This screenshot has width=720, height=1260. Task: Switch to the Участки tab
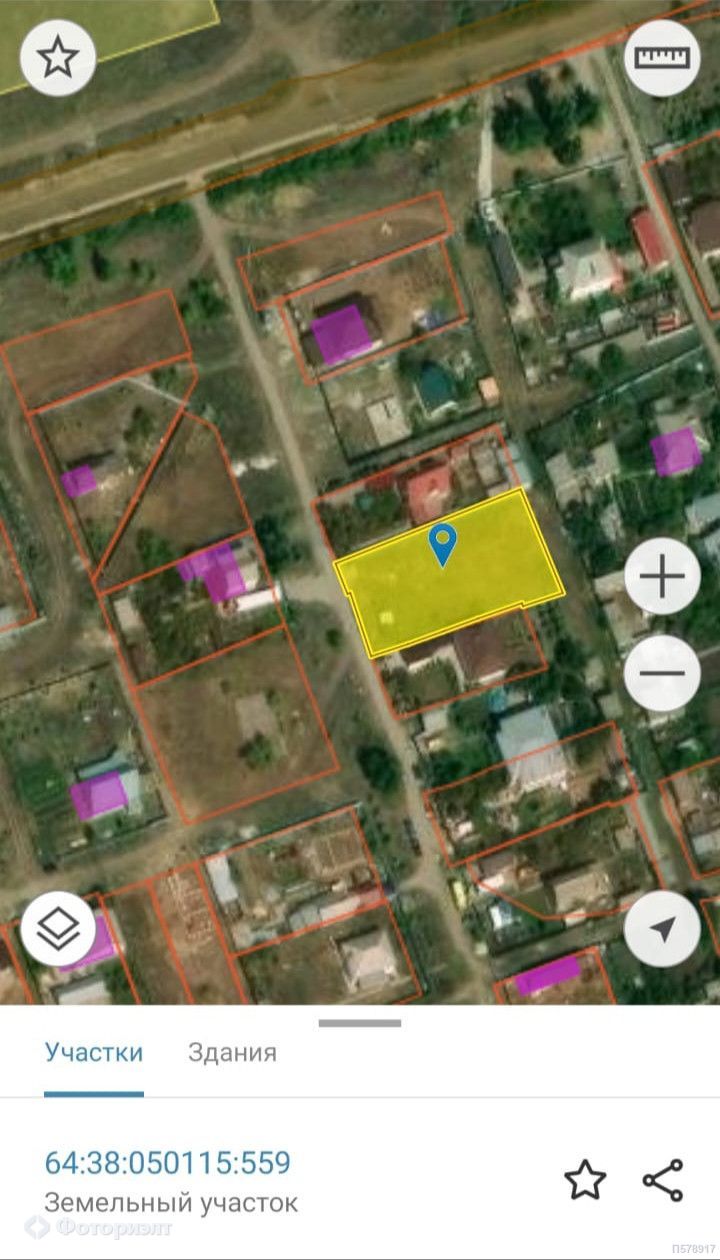94,1052
